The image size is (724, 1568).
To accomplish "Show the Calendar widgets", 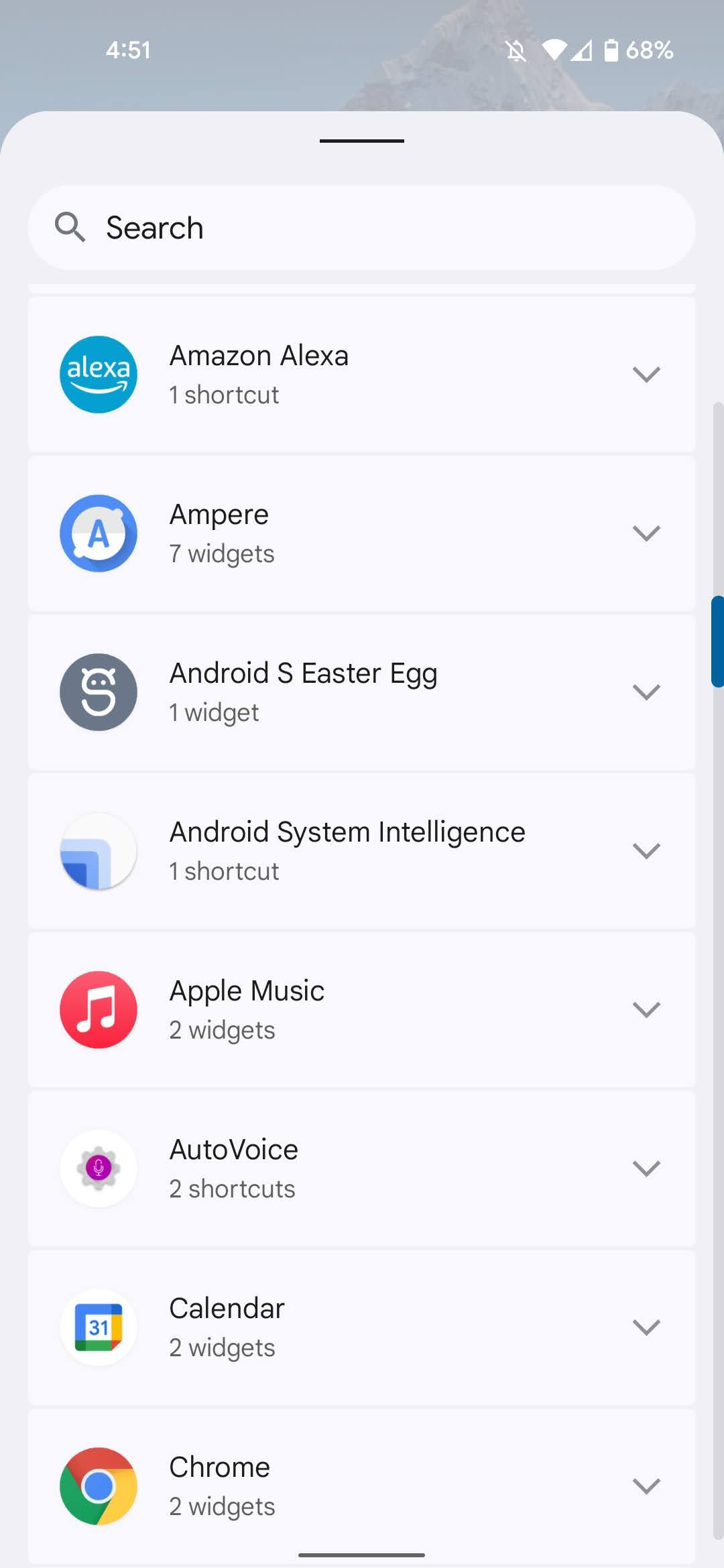I will pos(646,1327).
